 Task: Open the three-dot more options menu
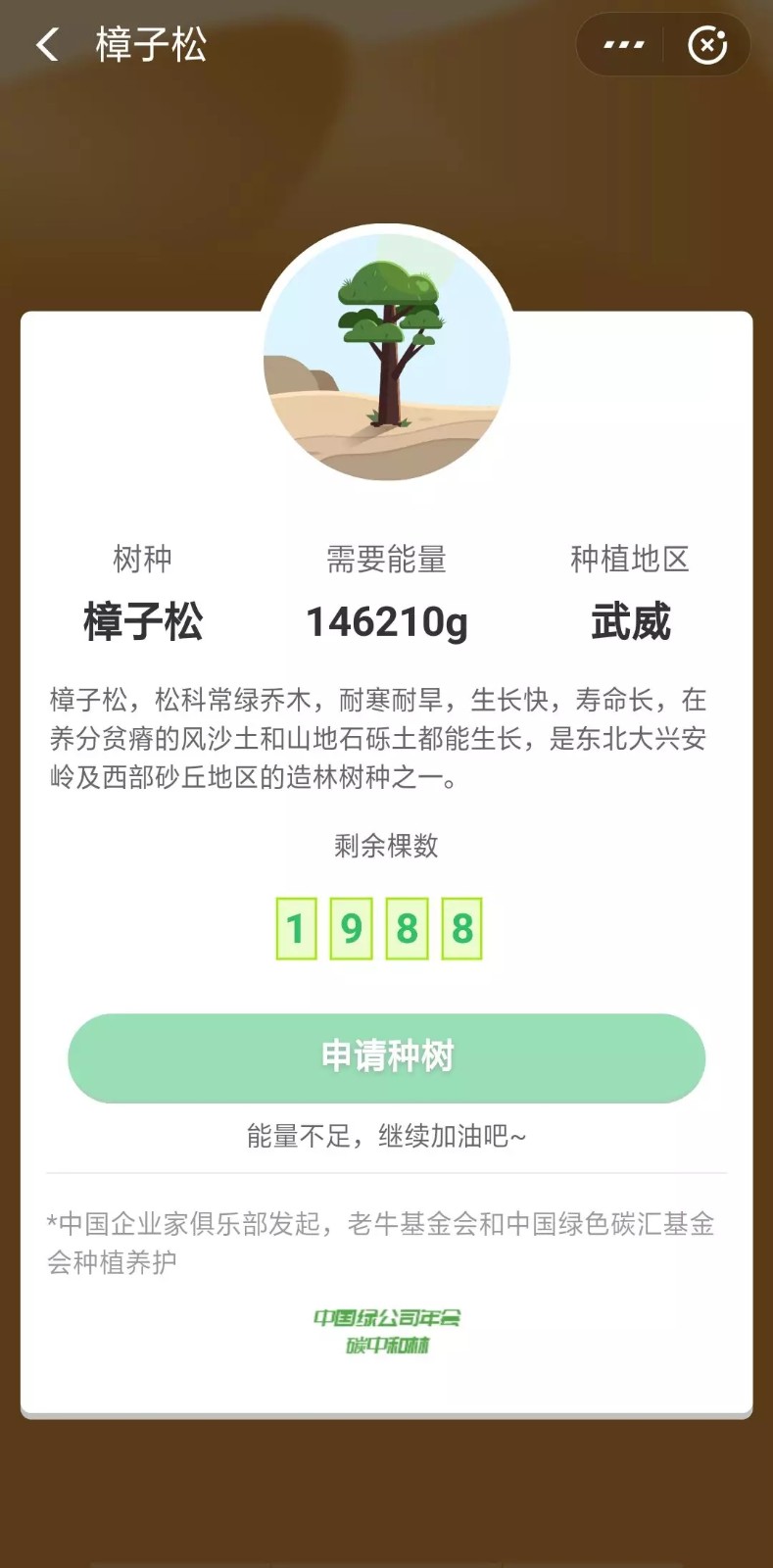tap(623, 45)
